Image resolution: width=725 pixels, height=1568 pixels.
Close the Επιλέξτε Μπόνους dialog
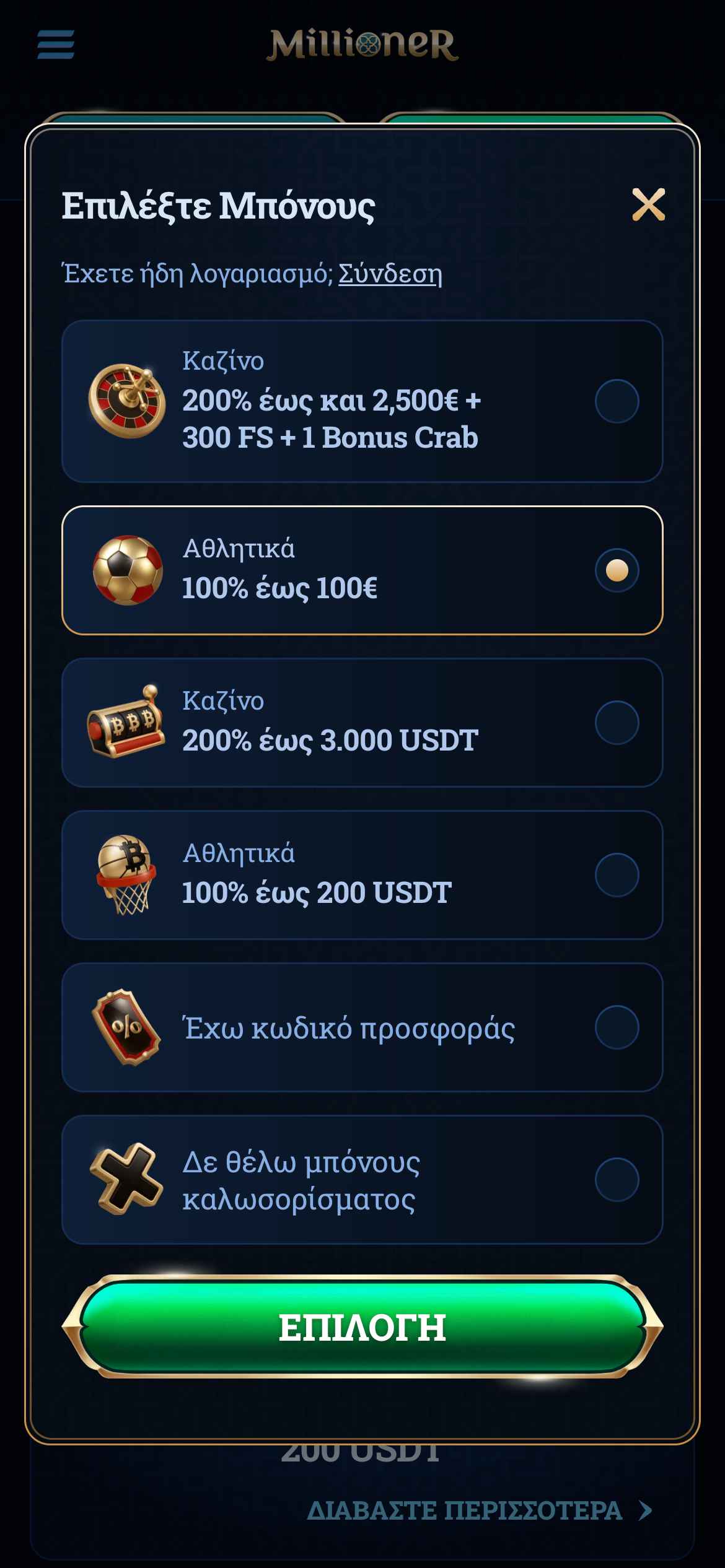pos(648,205)
